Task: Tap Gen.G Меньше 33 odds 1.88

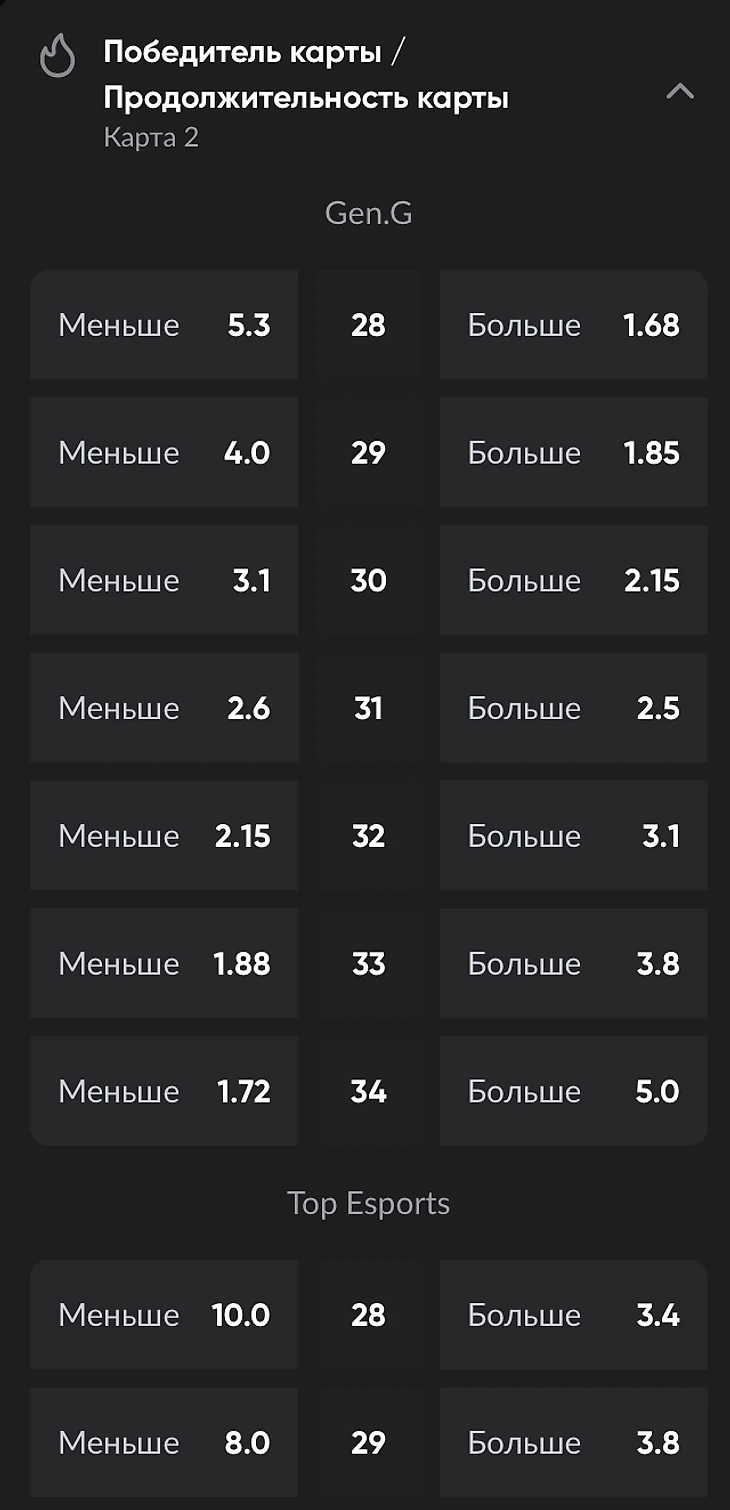Action: pyautogui.click(x=164, y=963)
